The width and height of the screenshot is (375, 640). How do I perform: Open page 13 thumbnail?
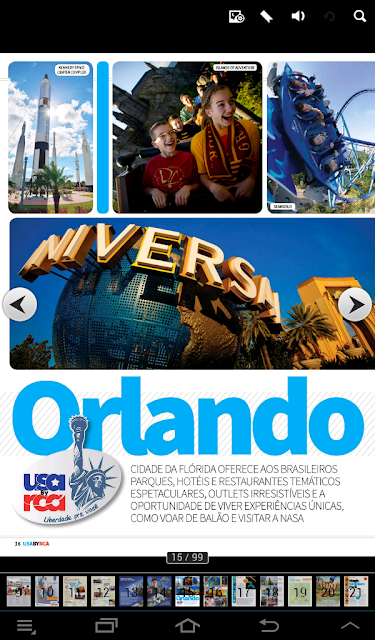[131, 591]
